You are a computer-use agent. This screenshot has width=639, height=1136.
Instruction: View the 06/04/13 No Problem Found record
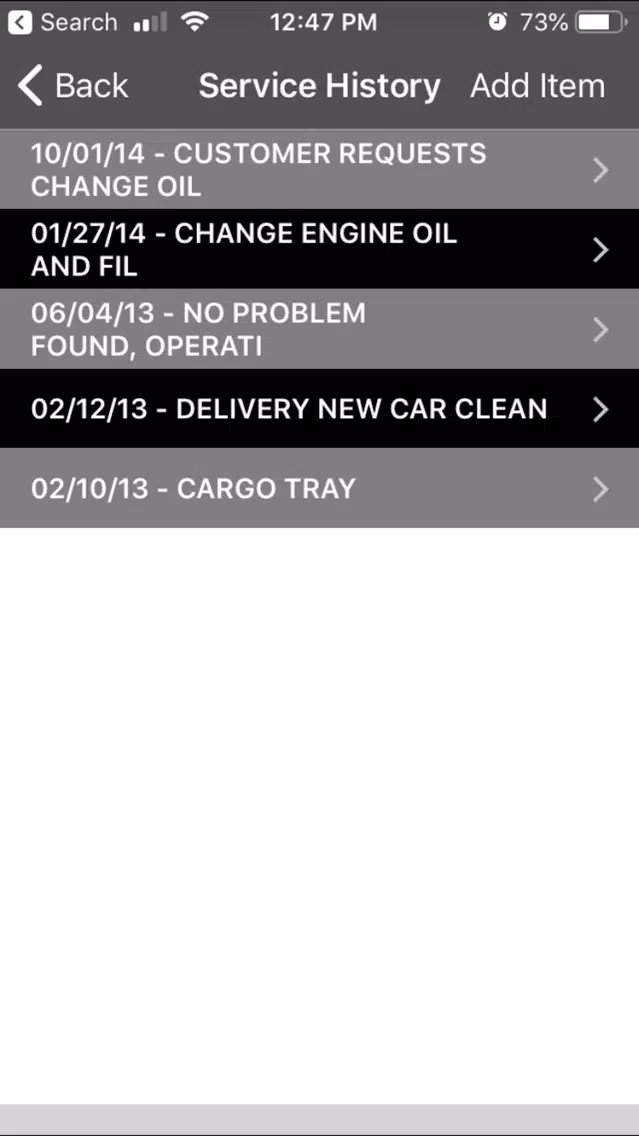pos(320,329)
